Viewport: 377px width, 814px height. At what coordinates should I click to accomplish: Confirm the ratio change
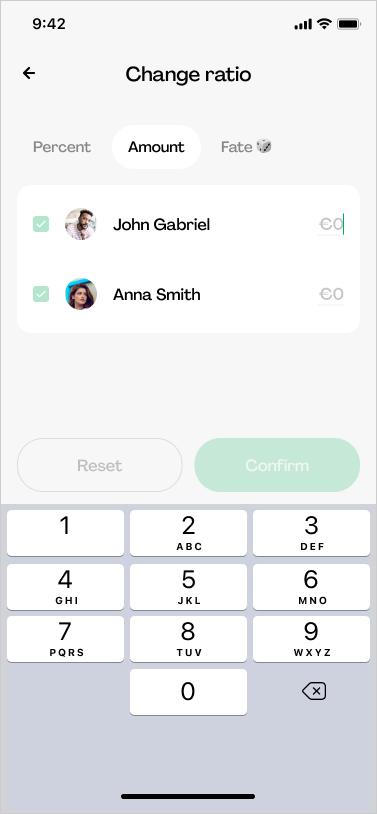(x=277, y=465)
